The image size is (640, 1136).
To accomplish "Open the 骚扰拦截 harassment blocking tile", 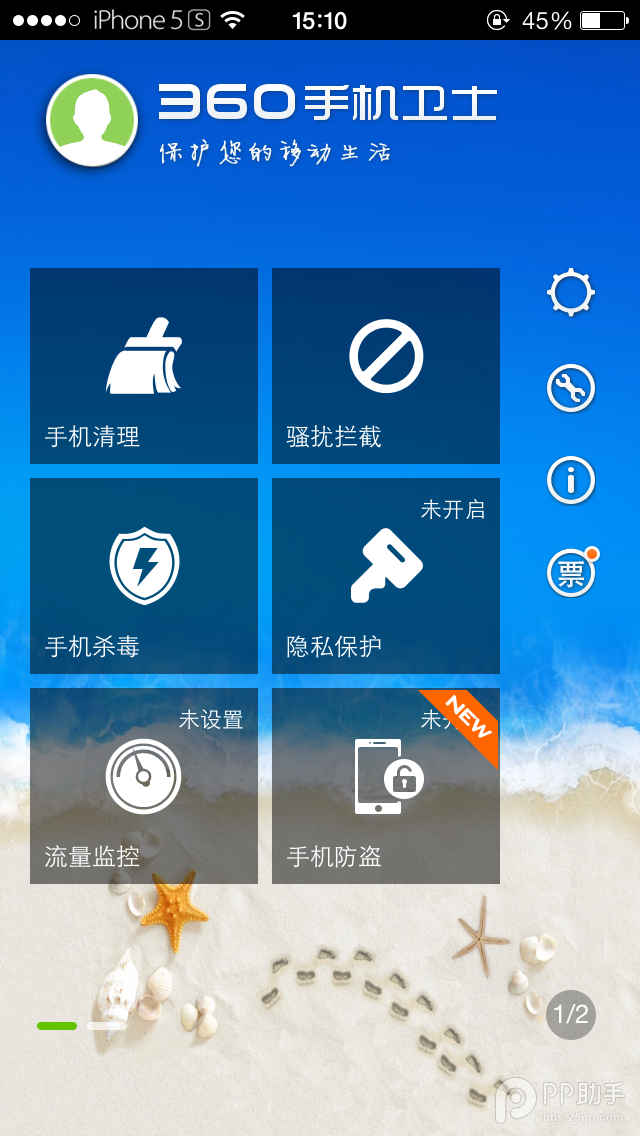I will [x=386, y=366].
